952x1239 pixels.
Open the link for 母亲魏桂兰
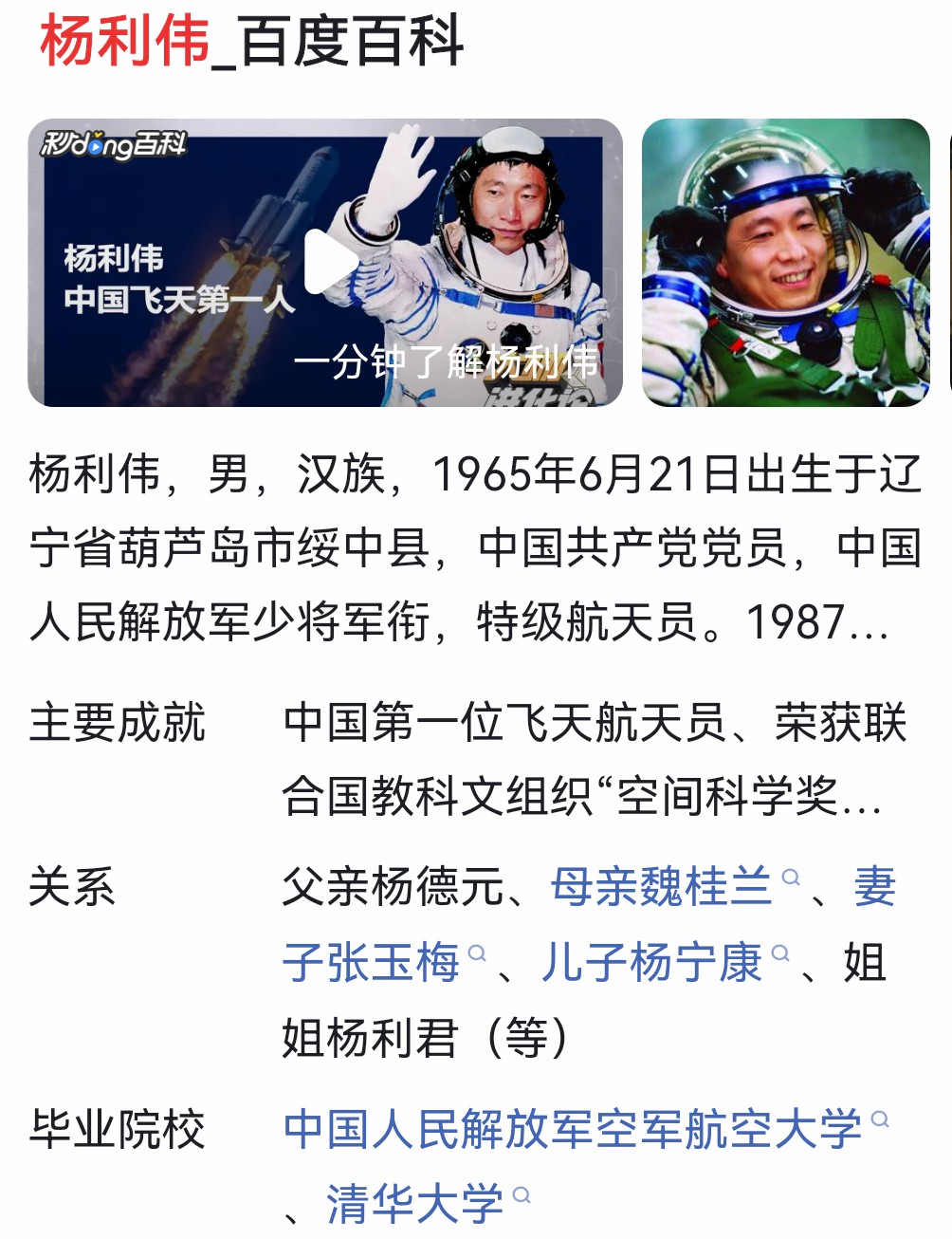(662, 888)
